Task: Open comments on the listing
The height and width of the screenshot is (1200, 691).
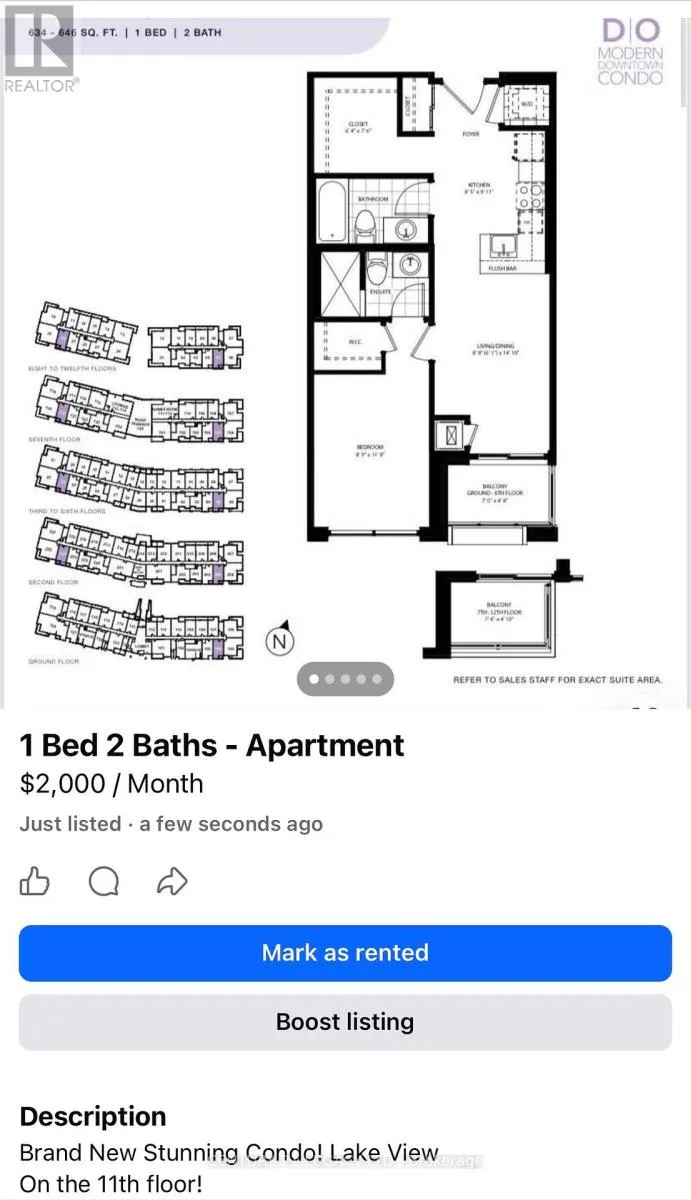Action: click(104, 881)
